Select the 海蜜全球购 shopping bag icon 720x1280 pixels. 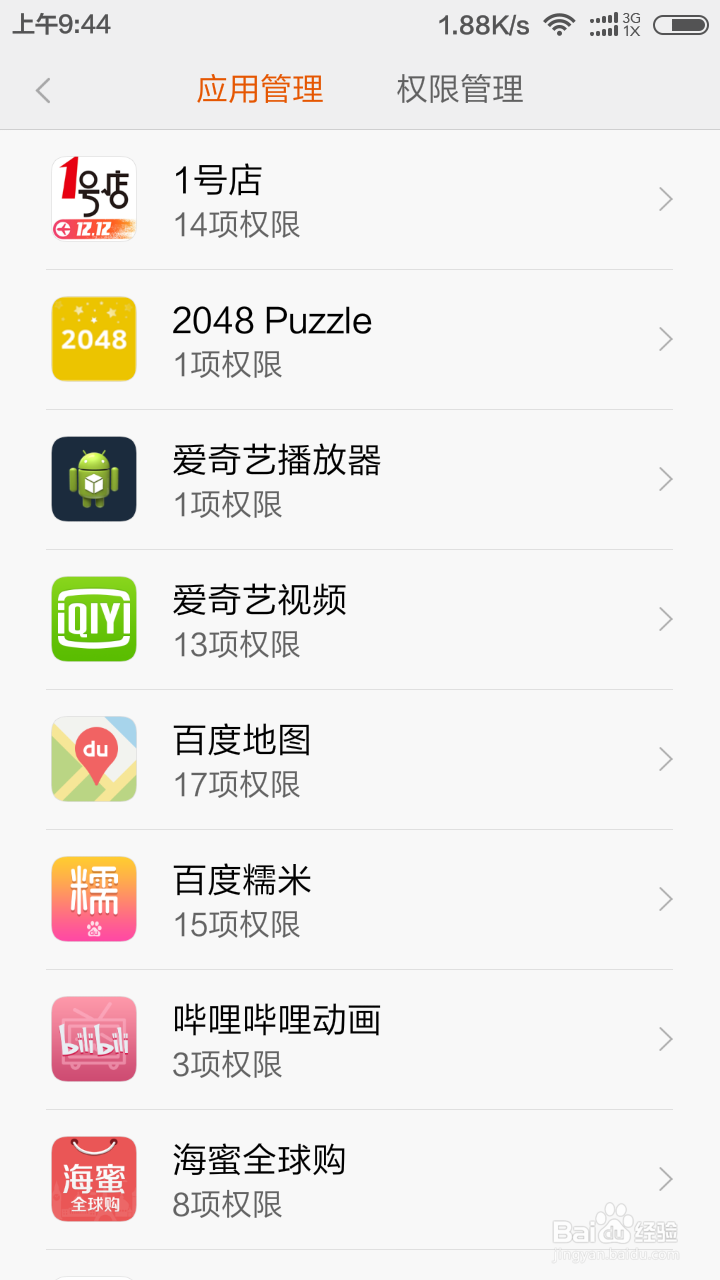click(94, 1179)
